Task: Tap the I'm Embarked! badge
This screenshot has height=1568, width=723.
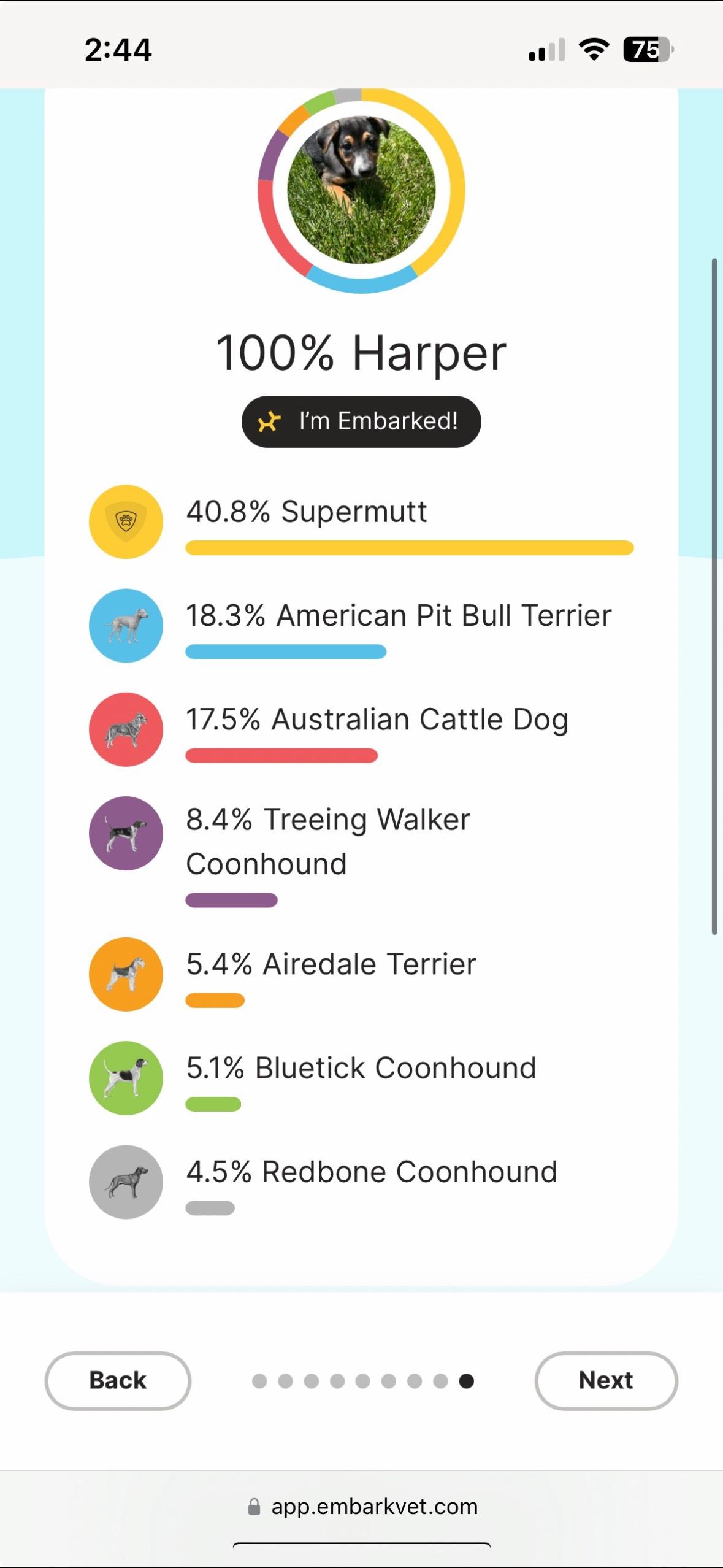Action: click(361, 421)
